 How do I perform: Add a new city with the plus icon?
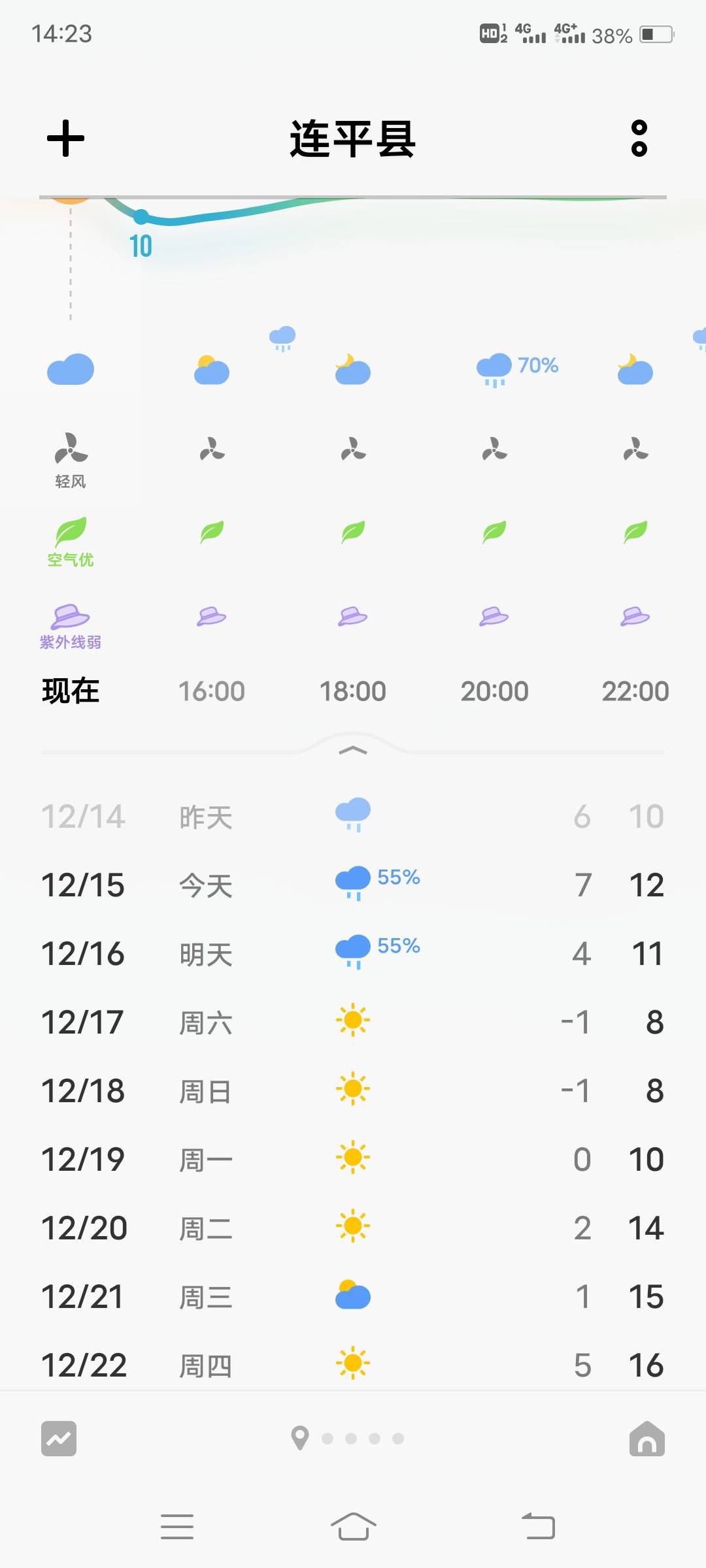pos(65,139)
